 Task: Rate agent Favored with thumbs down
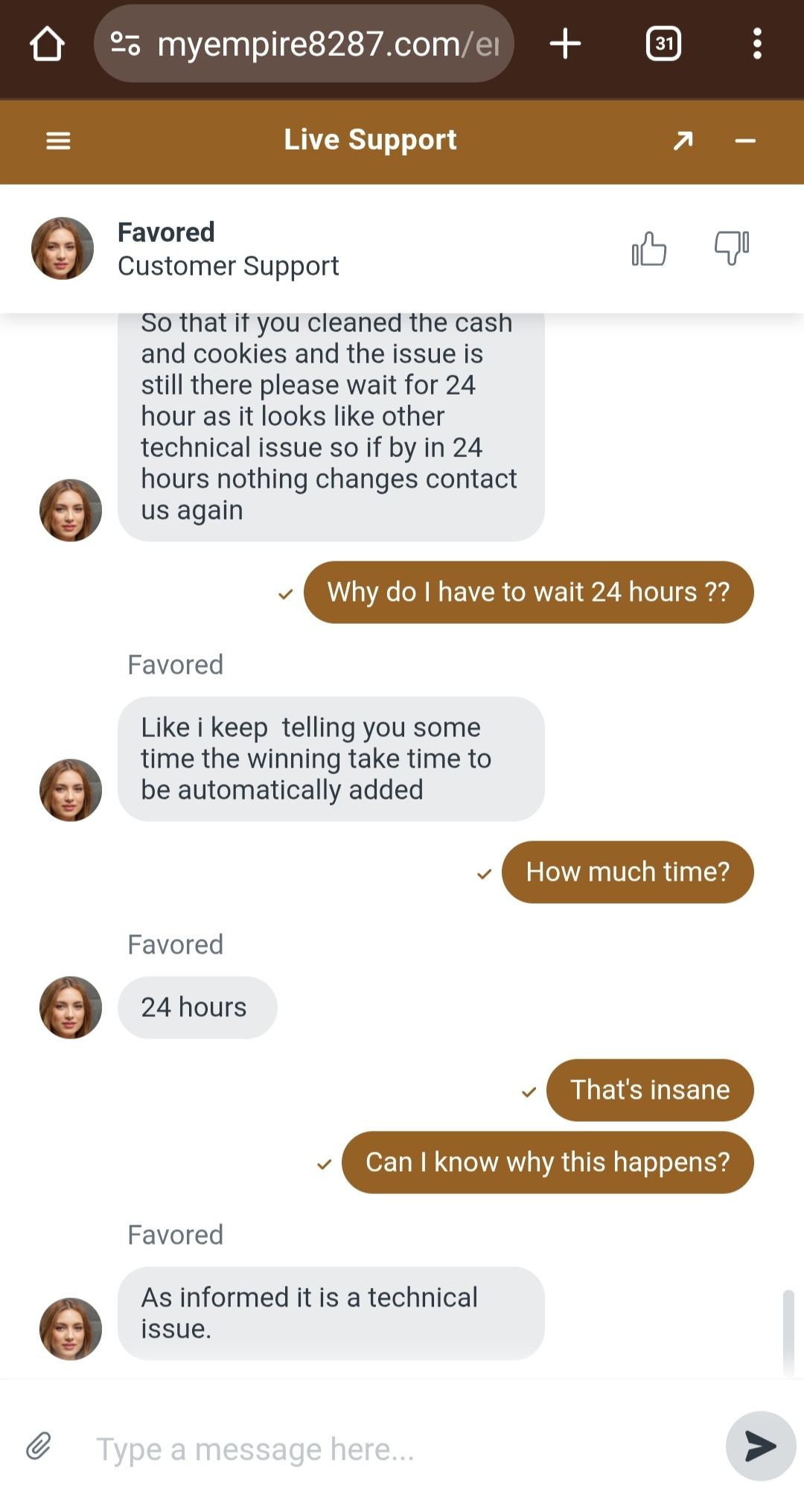click(732, 249)
